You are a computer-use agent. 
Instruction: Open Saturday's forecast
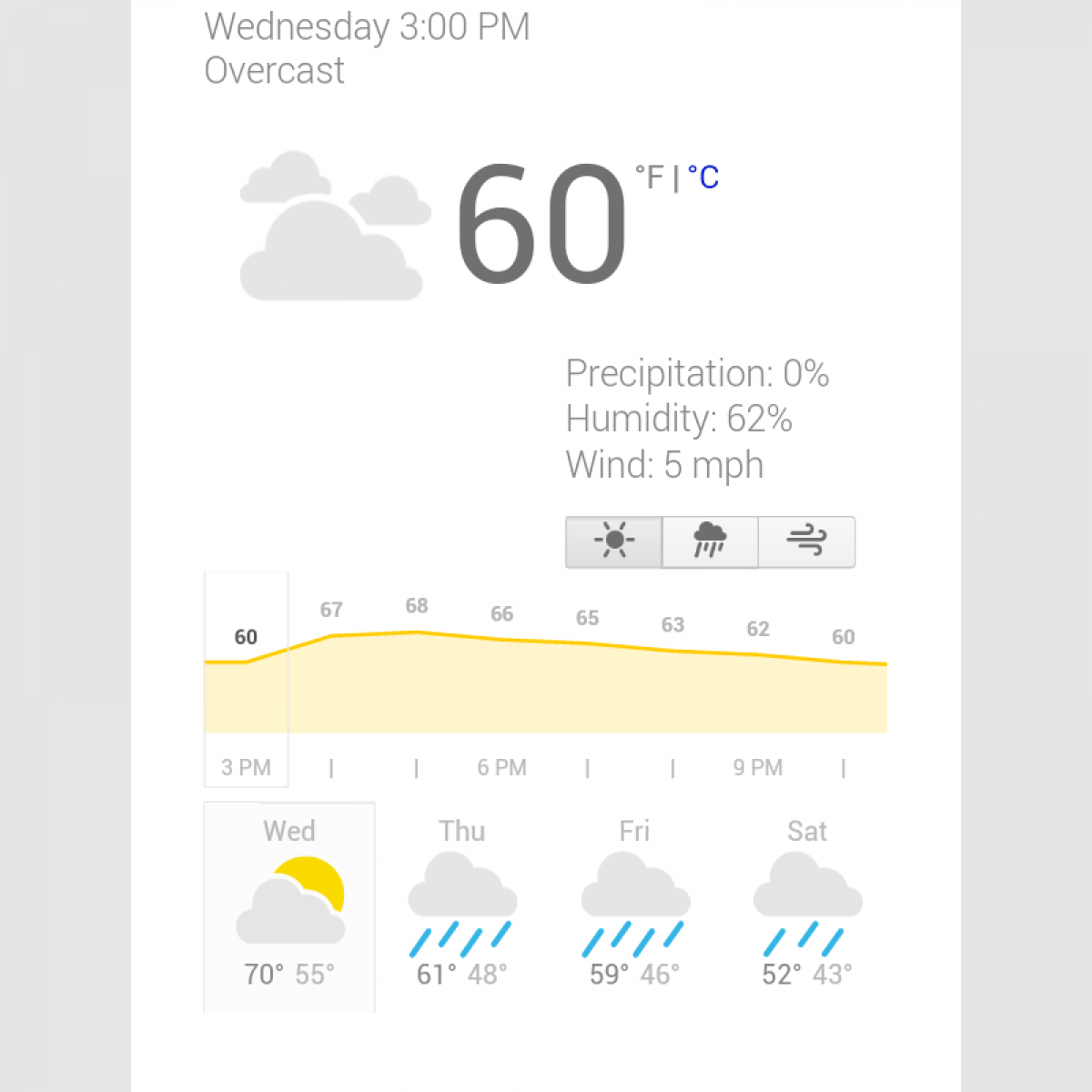(807, 905)
